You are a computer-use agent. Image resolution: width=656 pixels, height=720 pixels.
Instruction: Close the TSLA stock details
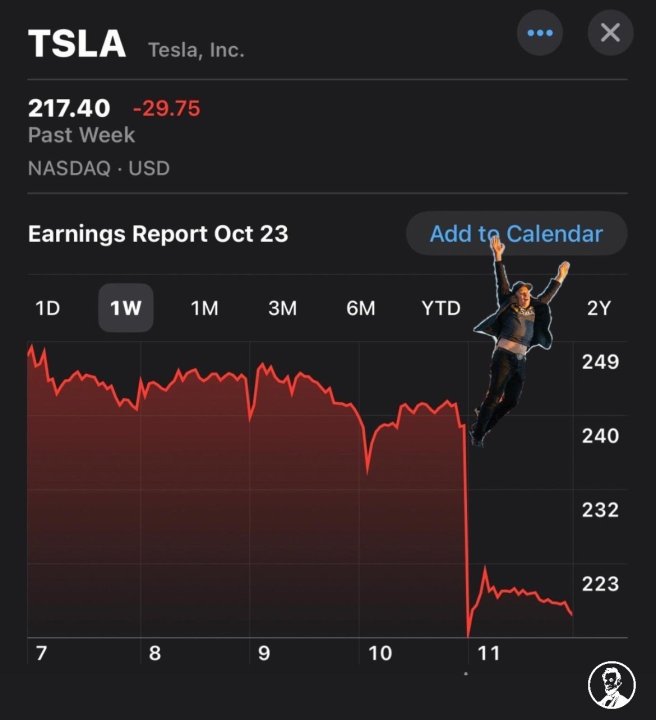point(610,34)
